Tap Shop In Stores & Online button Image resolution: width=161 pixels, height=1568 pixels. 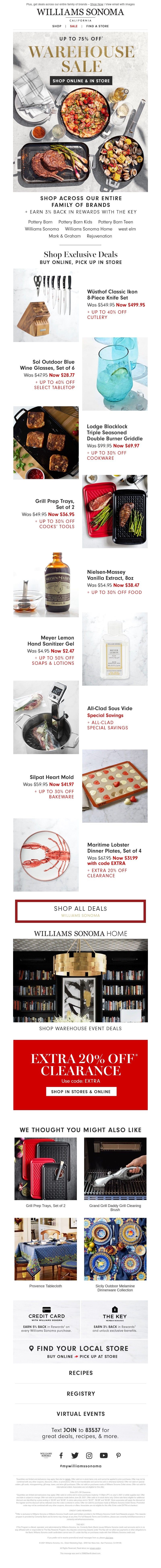81,1091
